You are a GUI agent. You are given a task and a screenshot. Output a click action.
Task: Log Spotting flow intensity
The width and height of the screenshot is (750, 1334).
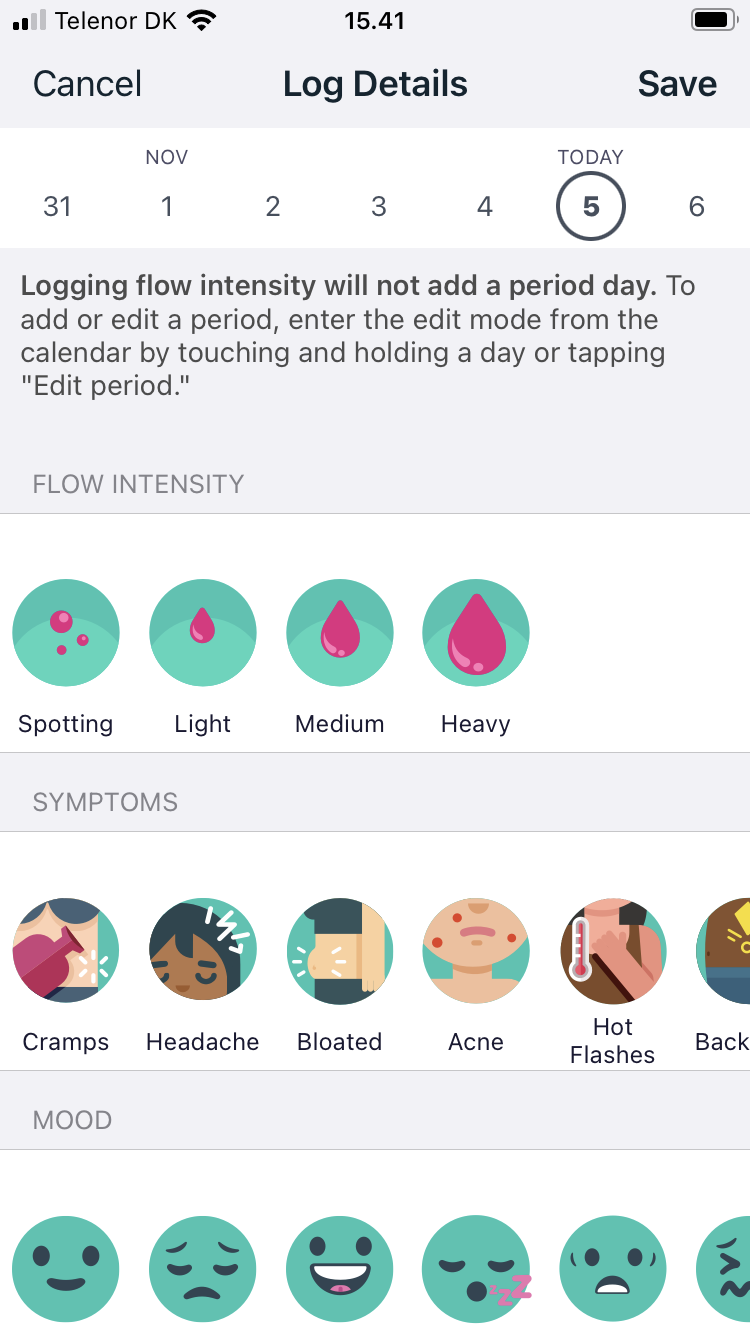(66, 633)
